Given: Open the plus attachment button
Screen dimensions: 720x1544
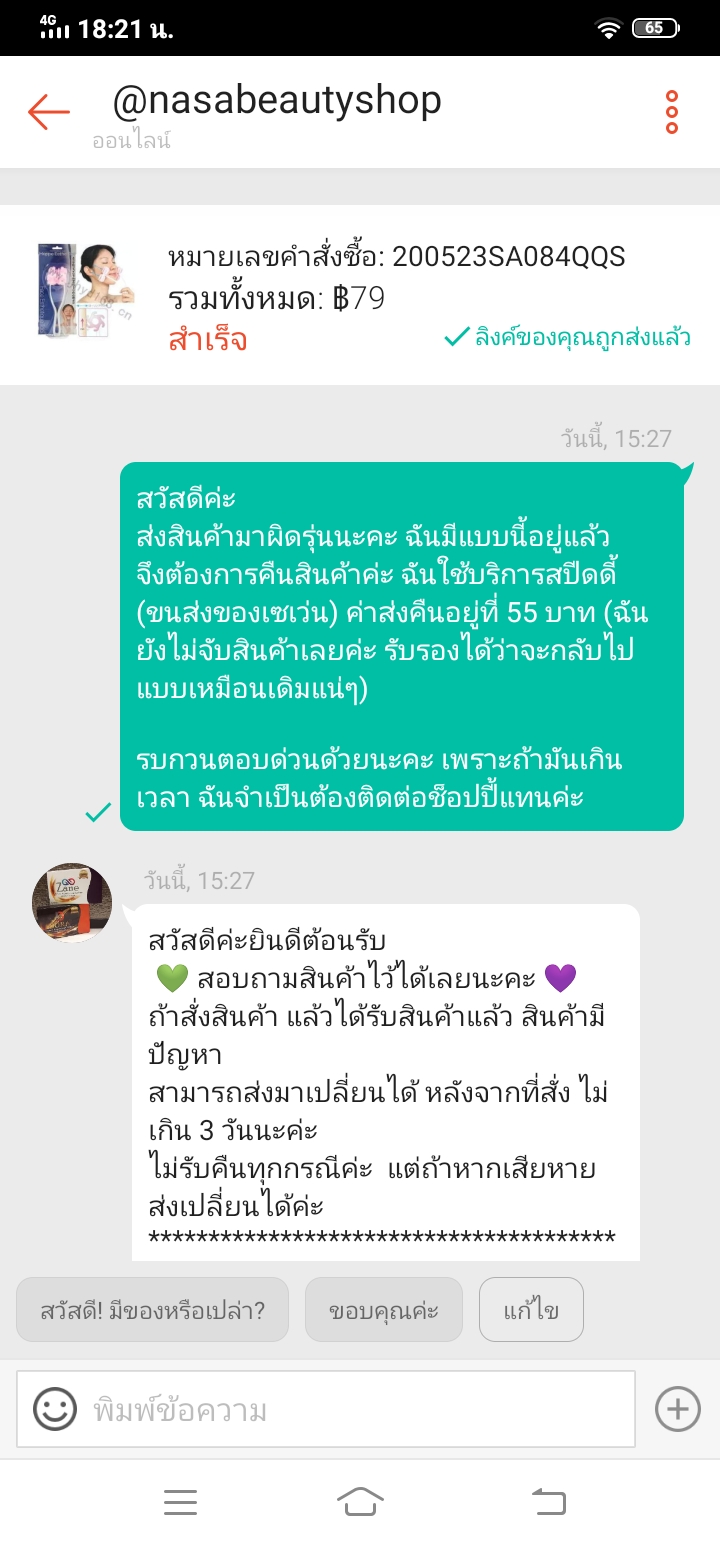Looking at the screenshot, I should pos(677,1409).
